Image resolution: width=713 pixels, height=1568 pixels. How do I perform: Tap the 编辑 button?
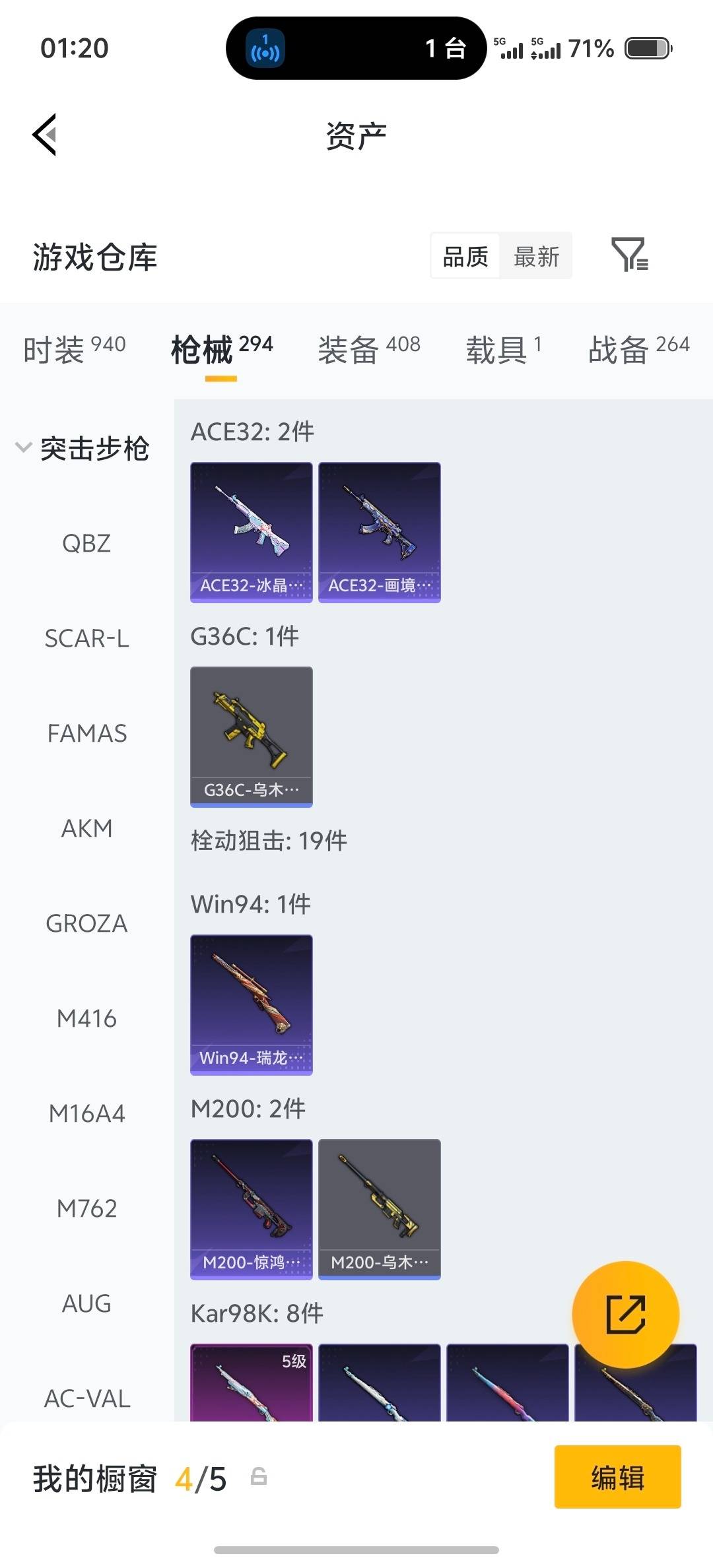click(x=617, y=1478)
